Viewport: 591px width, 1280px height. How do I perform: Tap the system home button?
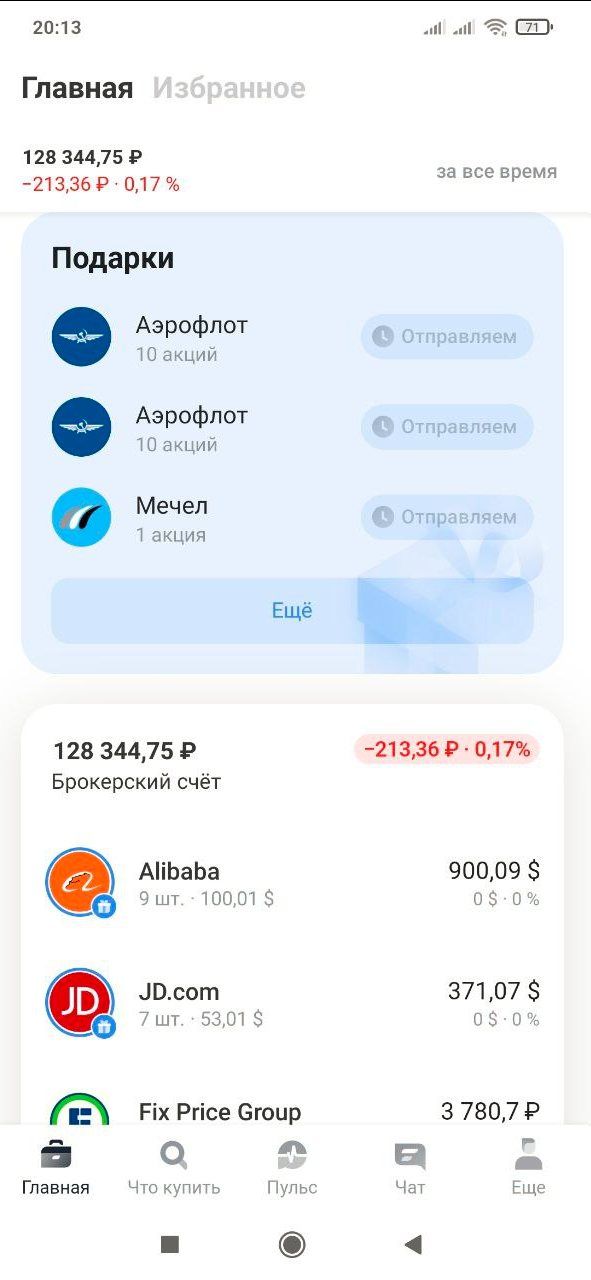pos(292,1244)
